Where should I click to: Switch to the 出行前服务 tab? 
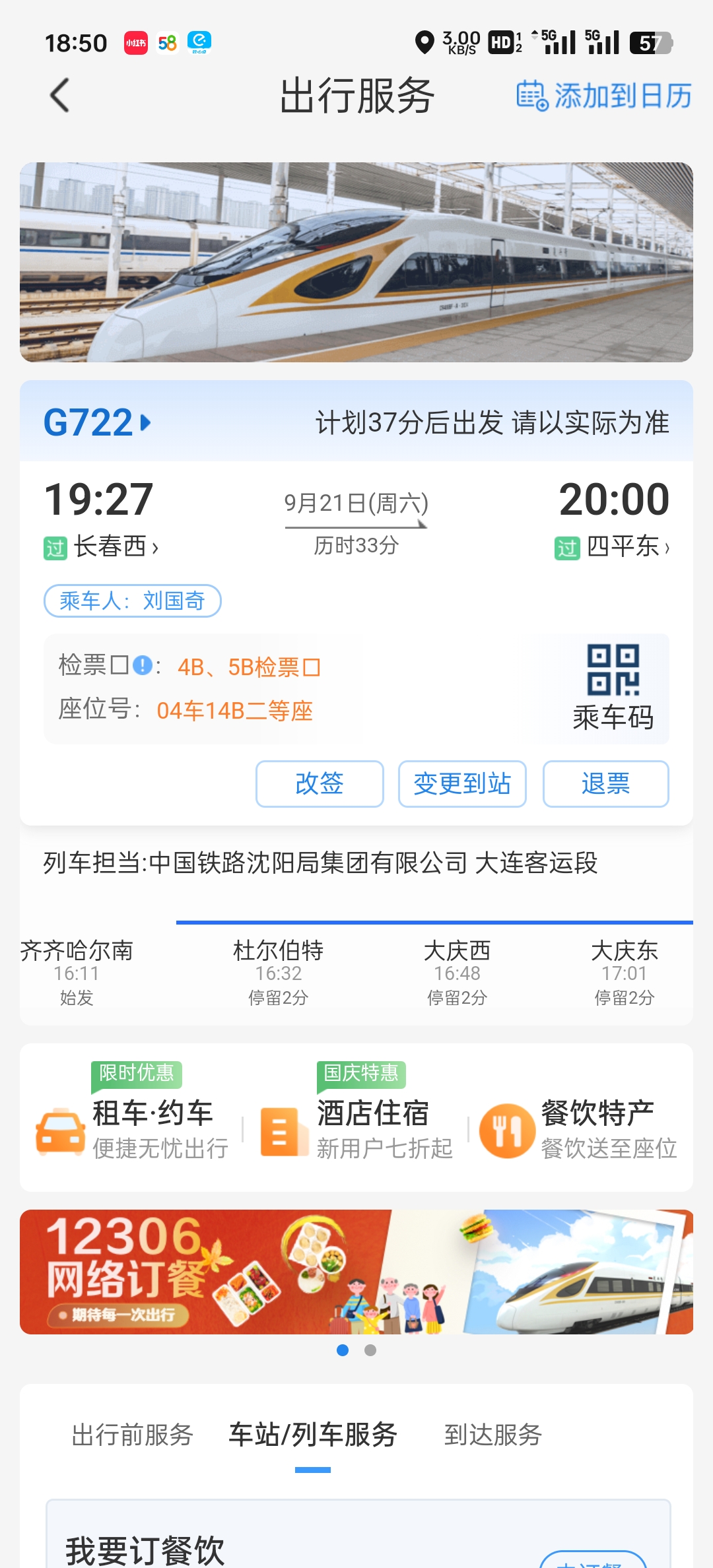(132, 1435)
